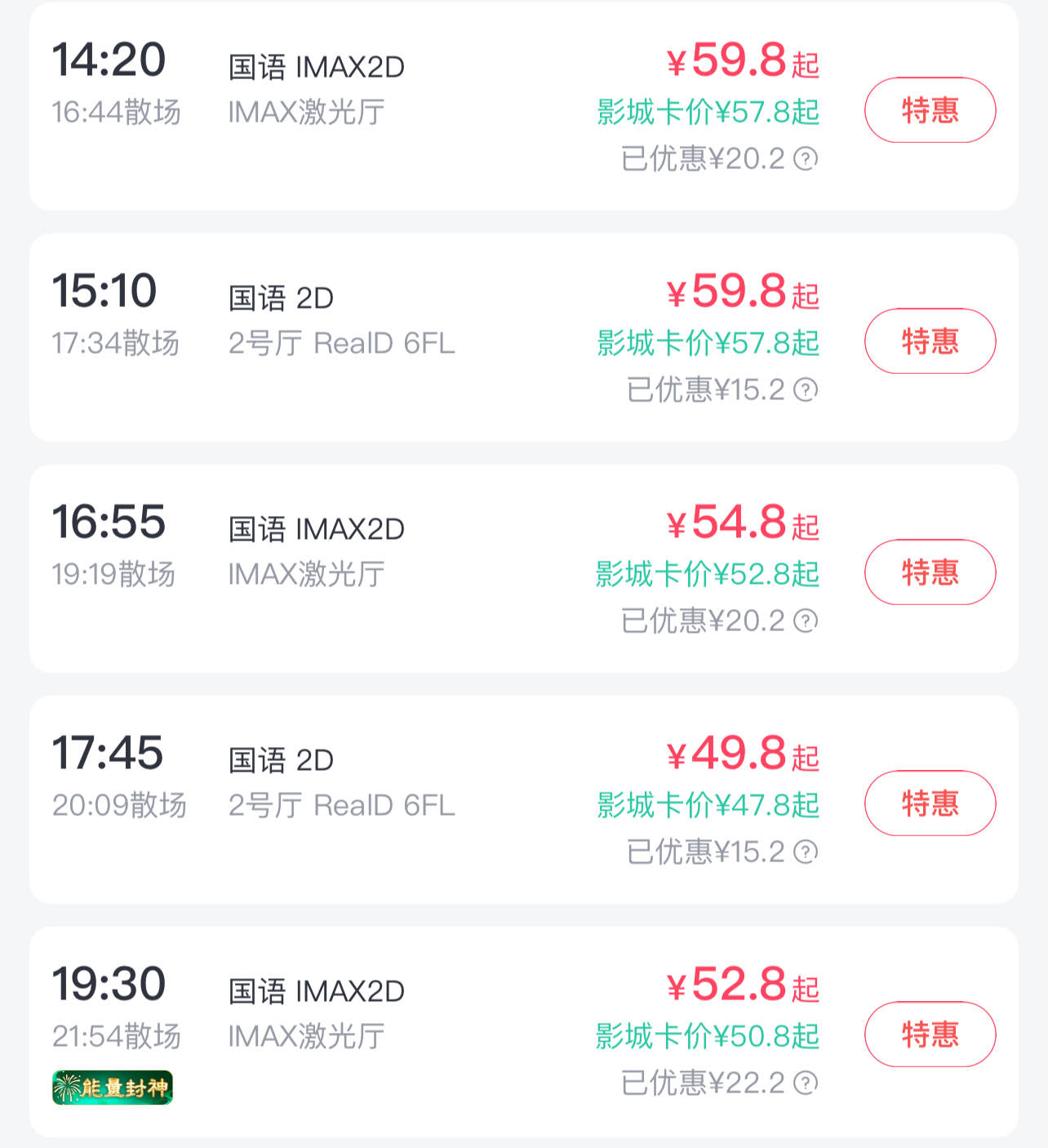Open discount help icon for 17:45 showing
Viewport: 1048px width, 1148px height.
[806, 852]
